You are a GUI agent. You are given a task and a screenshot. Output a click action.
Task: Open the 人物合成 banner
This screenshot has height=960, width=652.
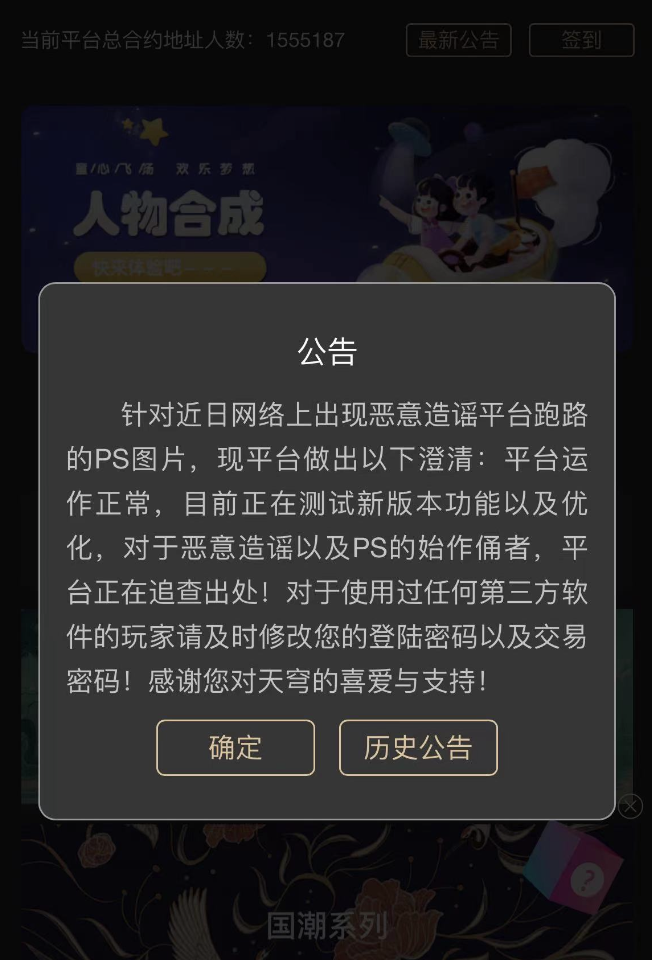point(326,200)
